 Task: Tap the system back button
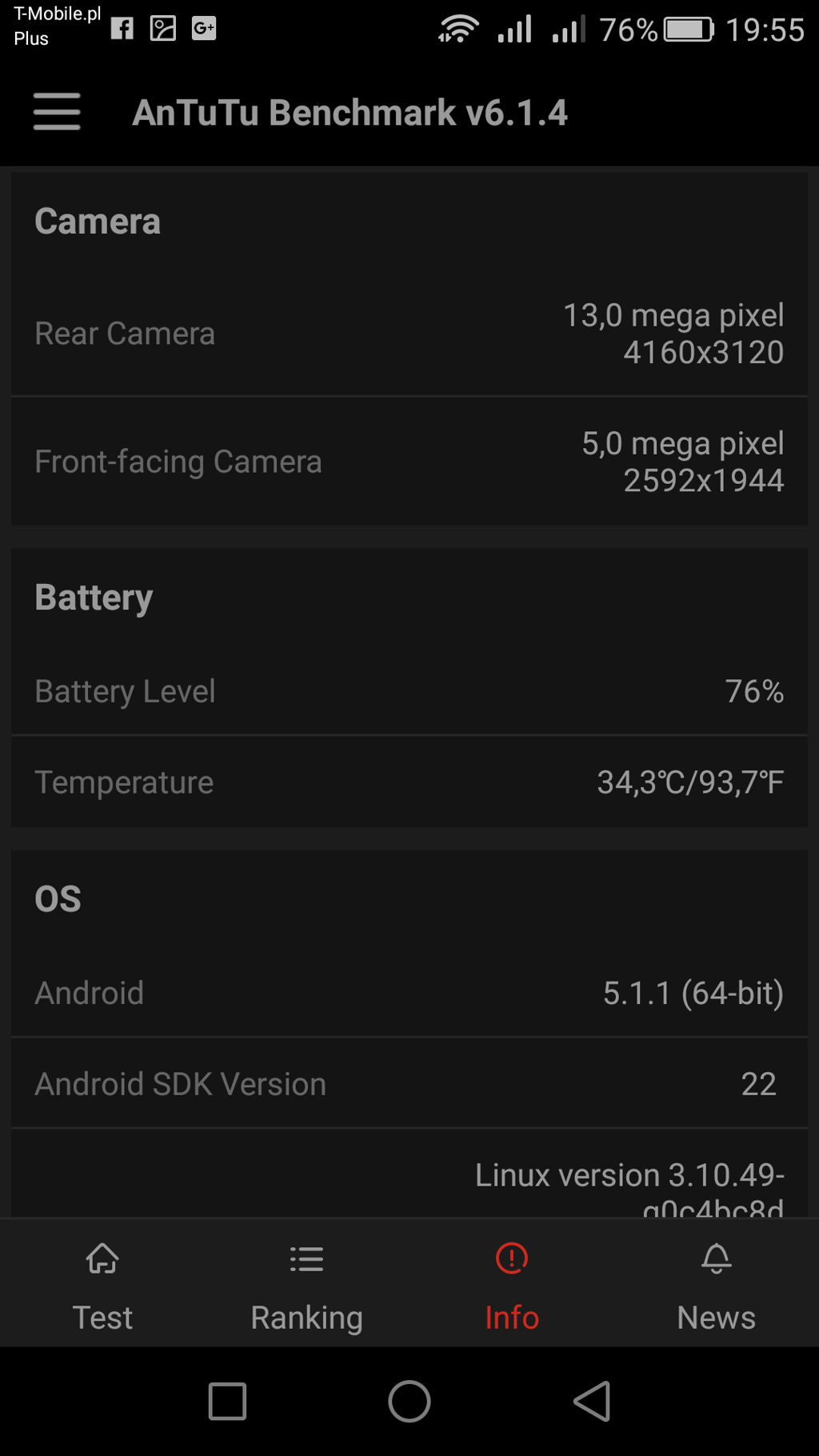tap(593, 1402)
